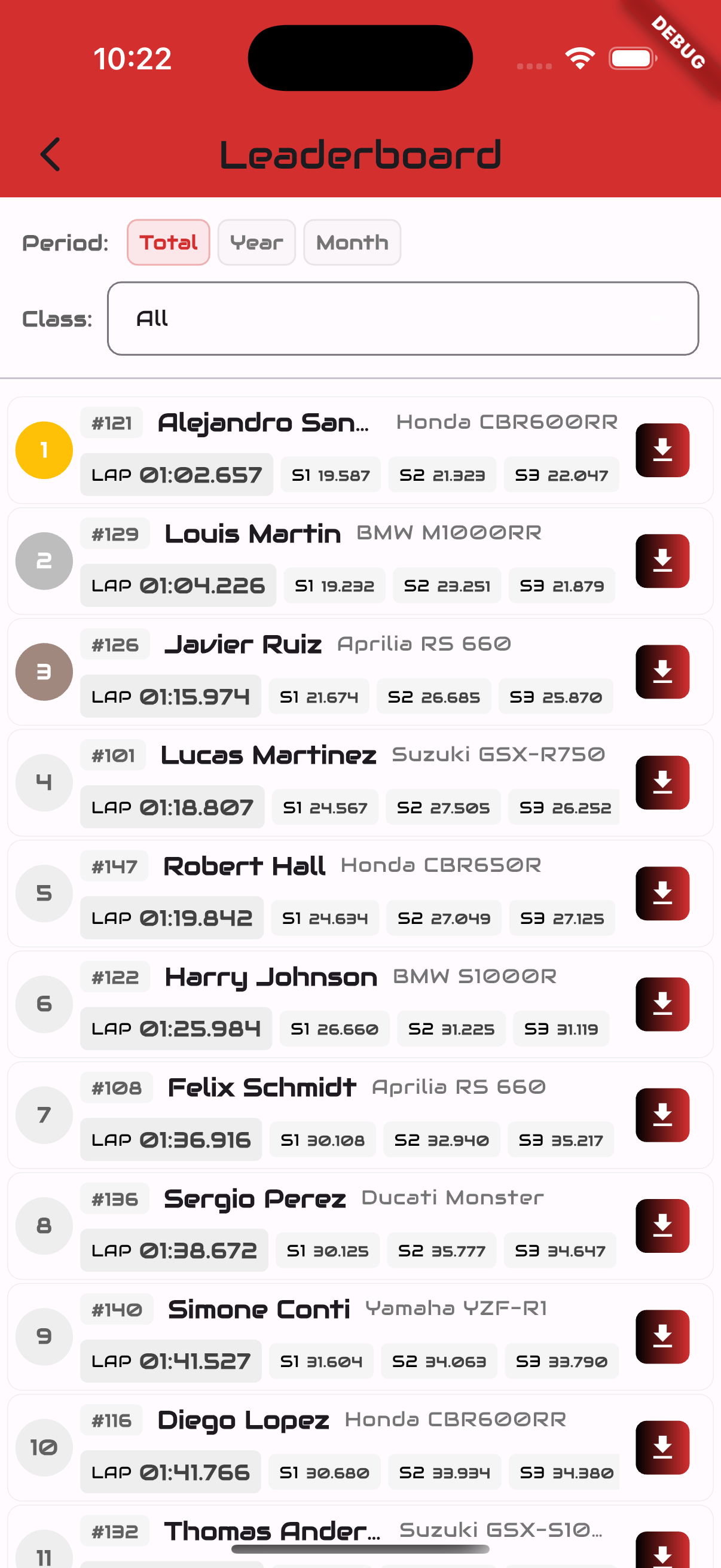Download Javier Ruiz's lap record
This screenshot has width=721, height=1568.
(662, 671)
